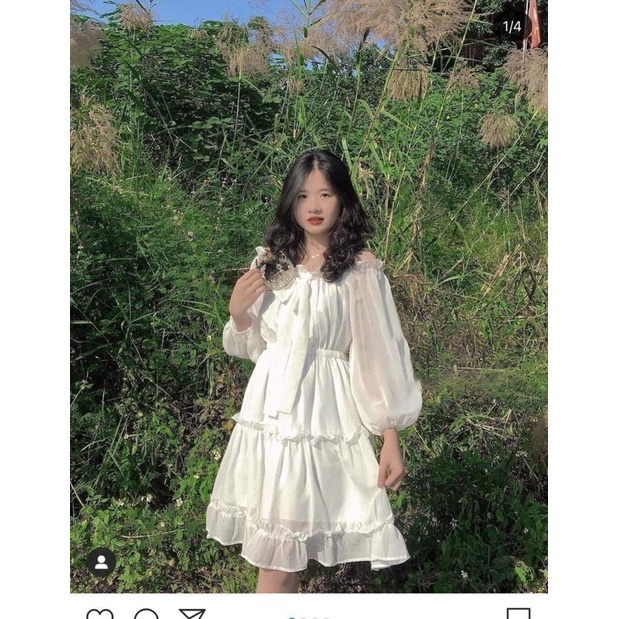Show people tagged in this photo
619x619 pixels.
click(x=100, y=562)
